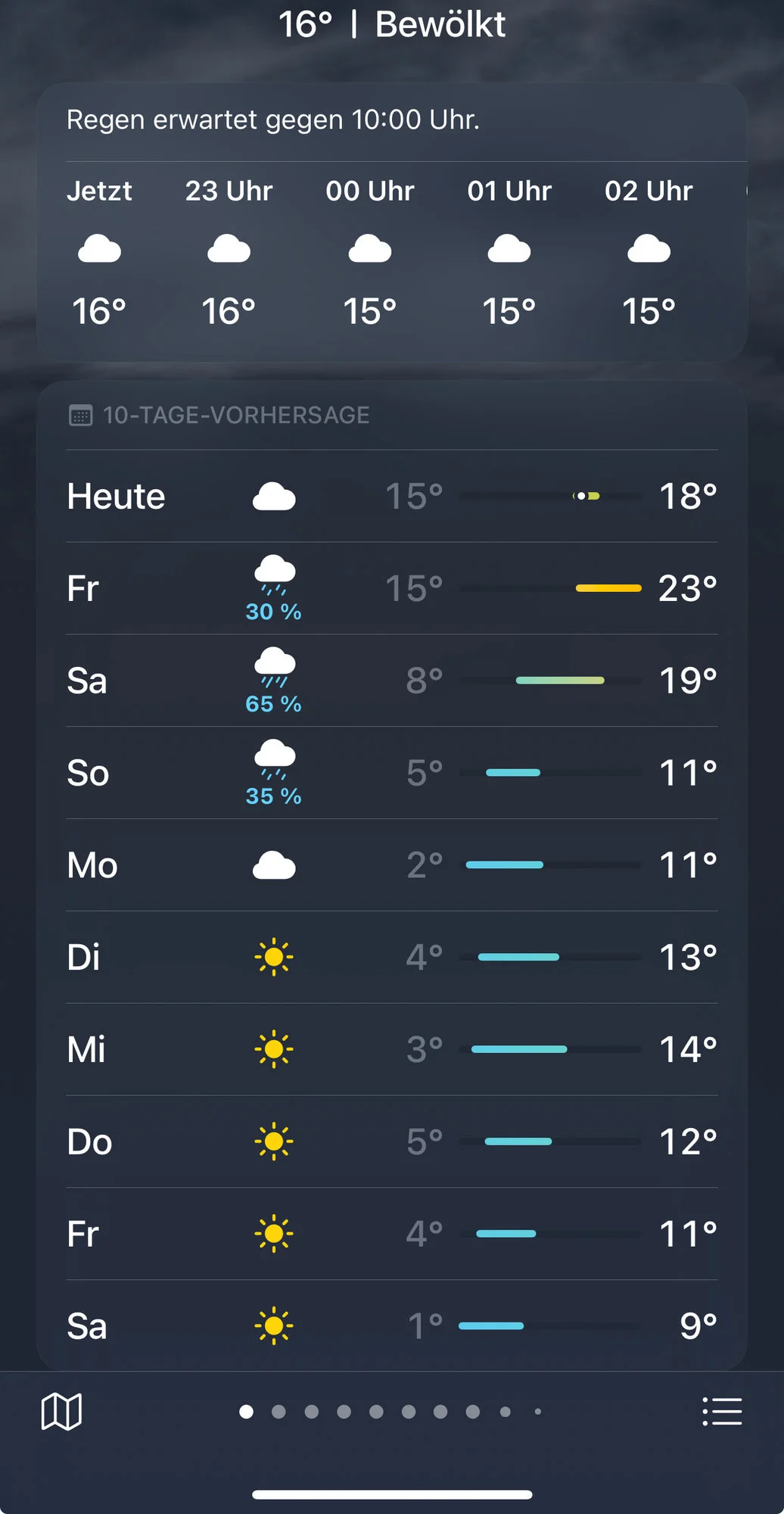Open Heute forecast details
The height and width of the screenshot is (1514, 784).
(392, 497)
